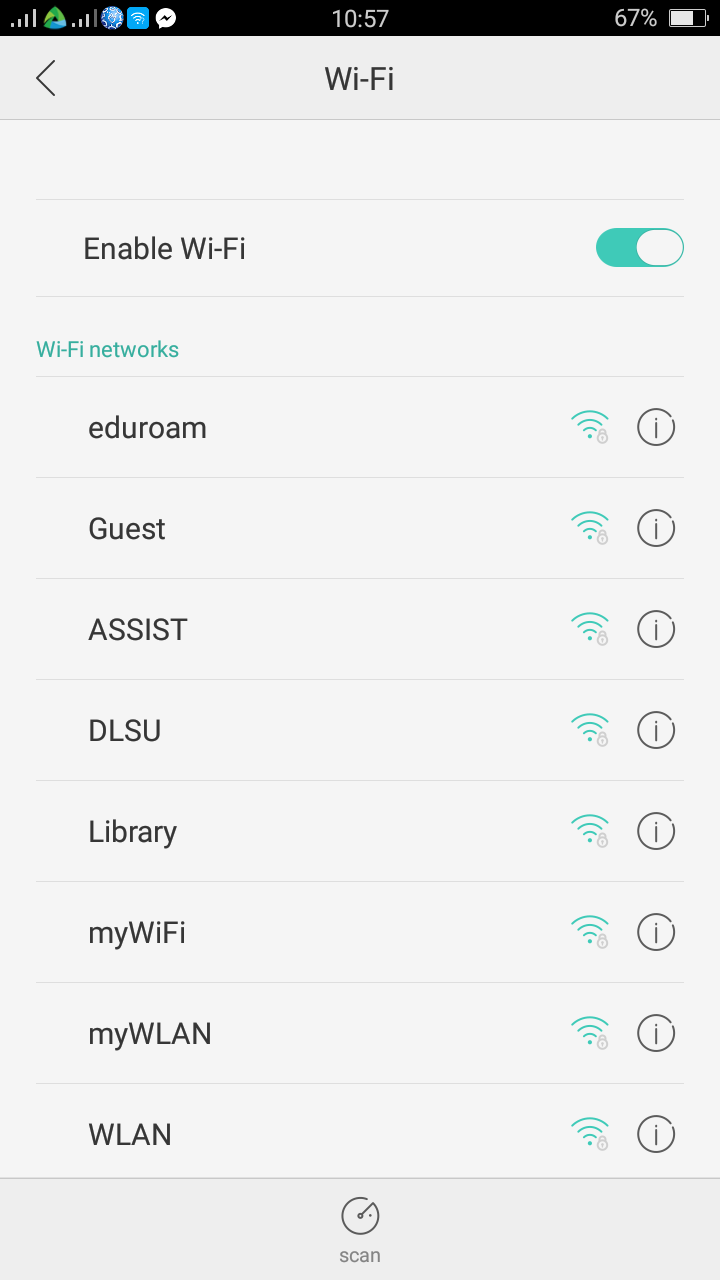720x1280 pixels.
Task: View myWiFi network details
Action: tap(656, 932)
